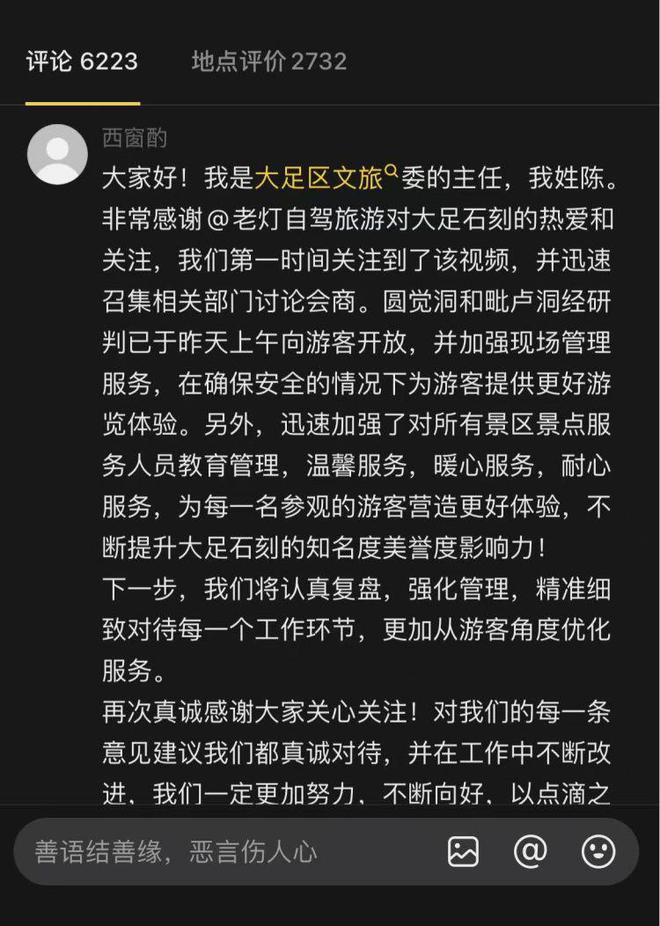The width and height of the screenshot is (660, 926).
Task: Mention someone with the @ icon
Action: tap(530, 851)
